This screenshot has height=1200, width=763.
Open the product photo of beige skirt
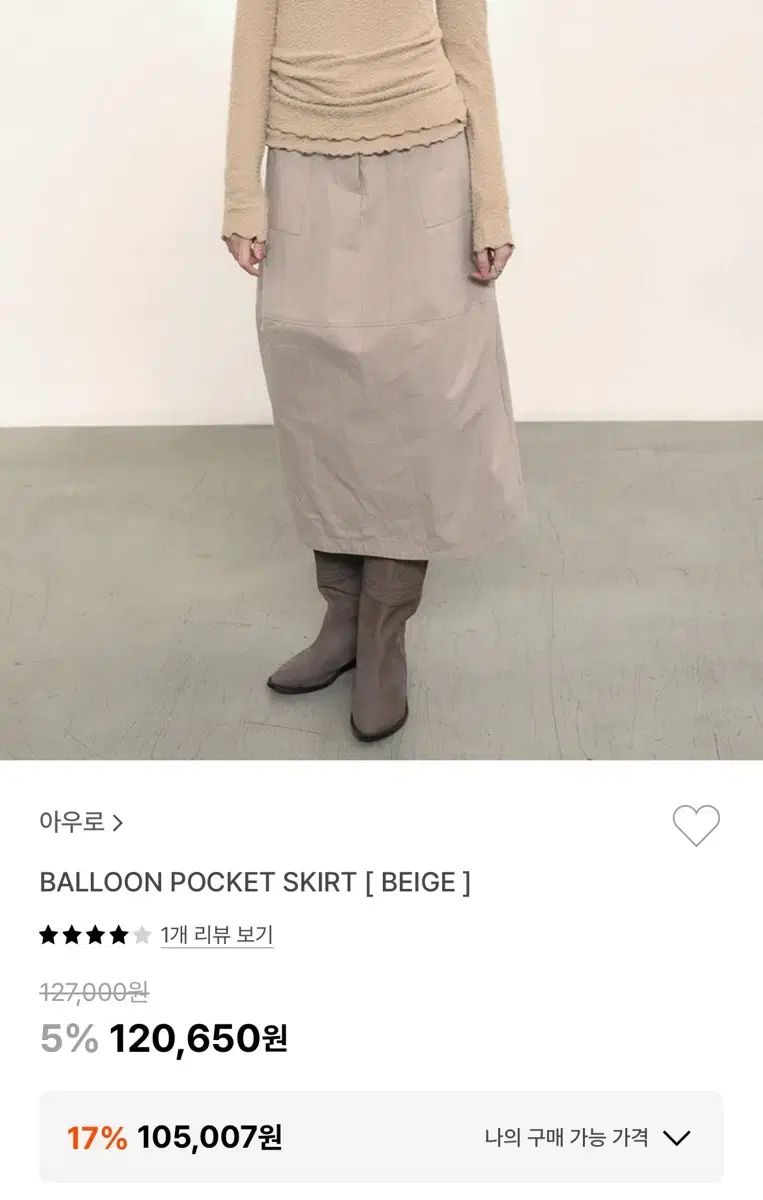[x=381, y=380]
